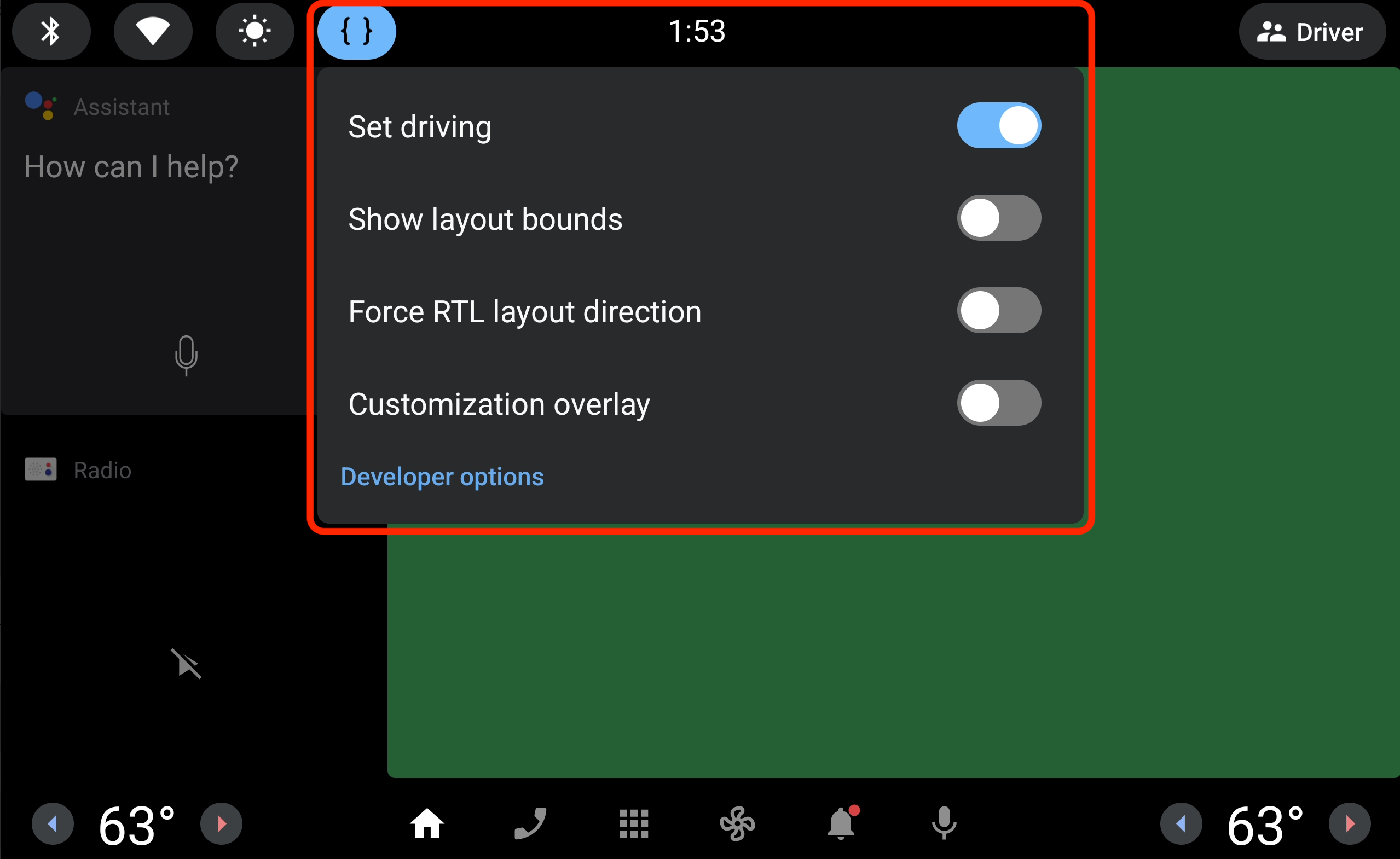This screenshot has height=859, width=1400.
Task: Turn off the Set driving switch
Action: click(x=998, y=125)
